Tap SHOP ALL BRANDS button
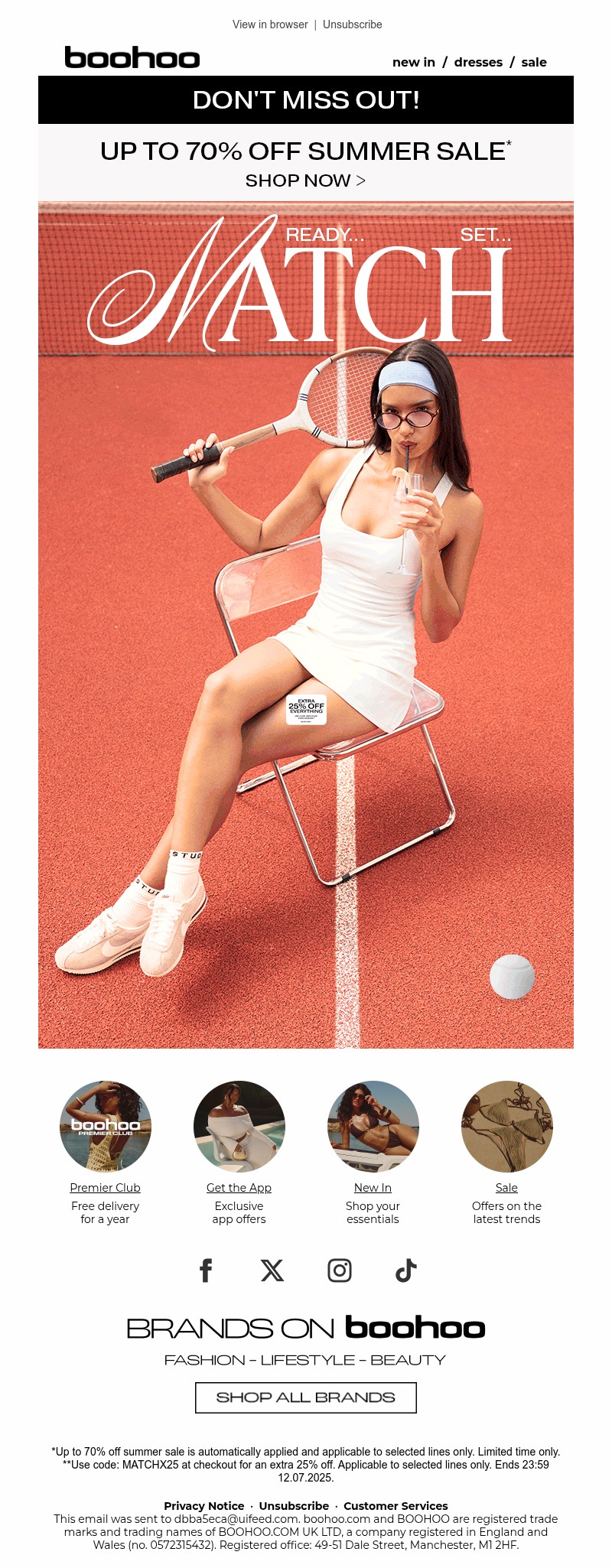The height and width of the screenshot is (1568, 612). tap(306, 1397)
